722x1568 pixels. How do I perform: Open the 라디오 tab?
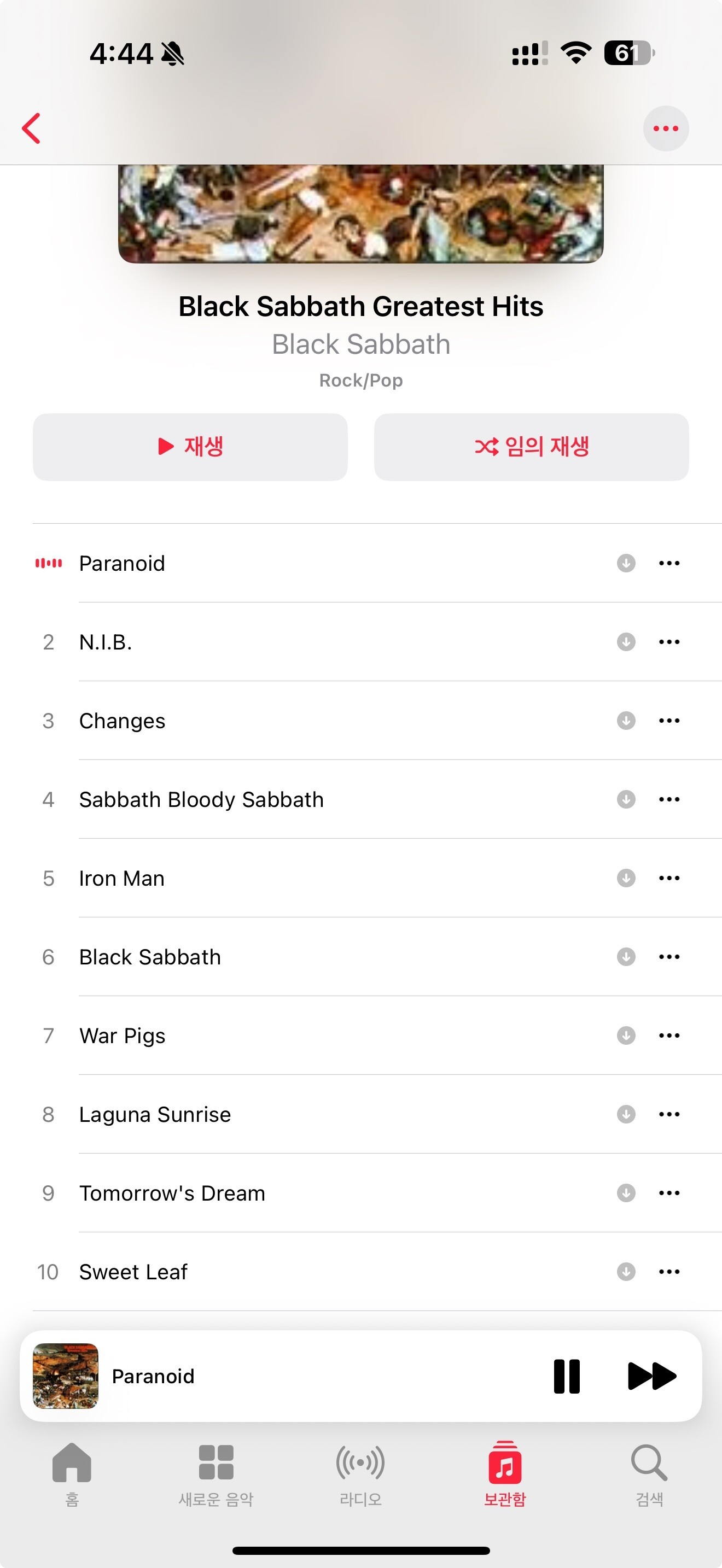coord(360,1473)
